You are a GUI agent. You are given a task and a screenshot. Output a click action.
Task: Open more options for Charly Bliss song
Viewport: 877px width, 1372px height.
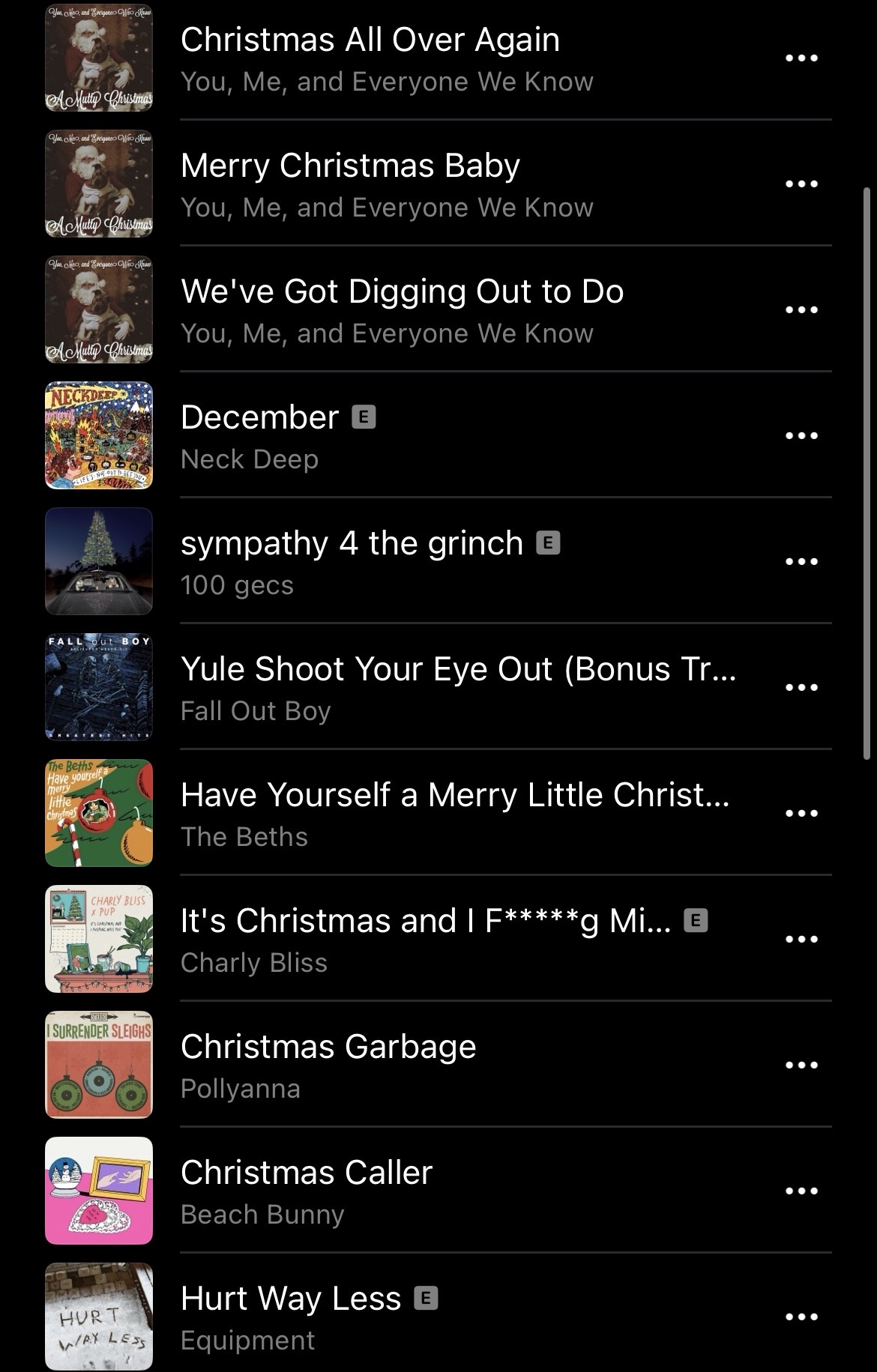pyautogui.click(x=801, y=939)
